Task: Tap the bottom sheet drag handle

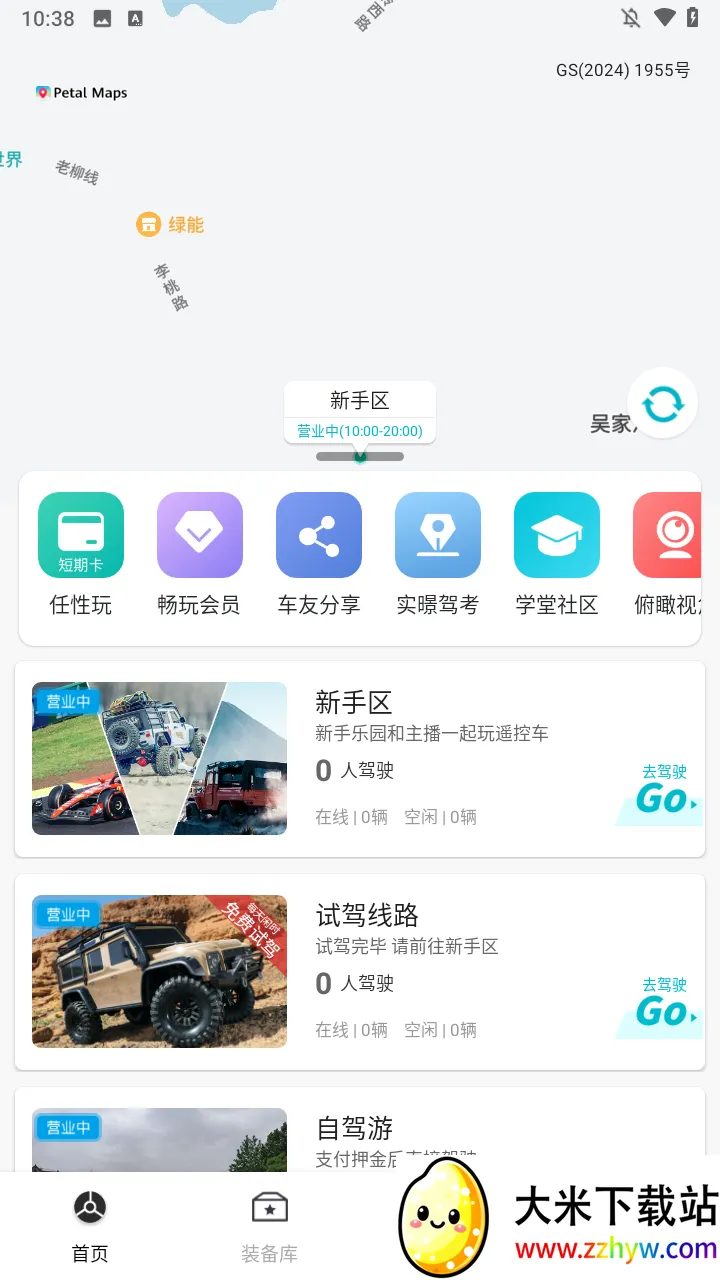Action: tap(360, 456)
